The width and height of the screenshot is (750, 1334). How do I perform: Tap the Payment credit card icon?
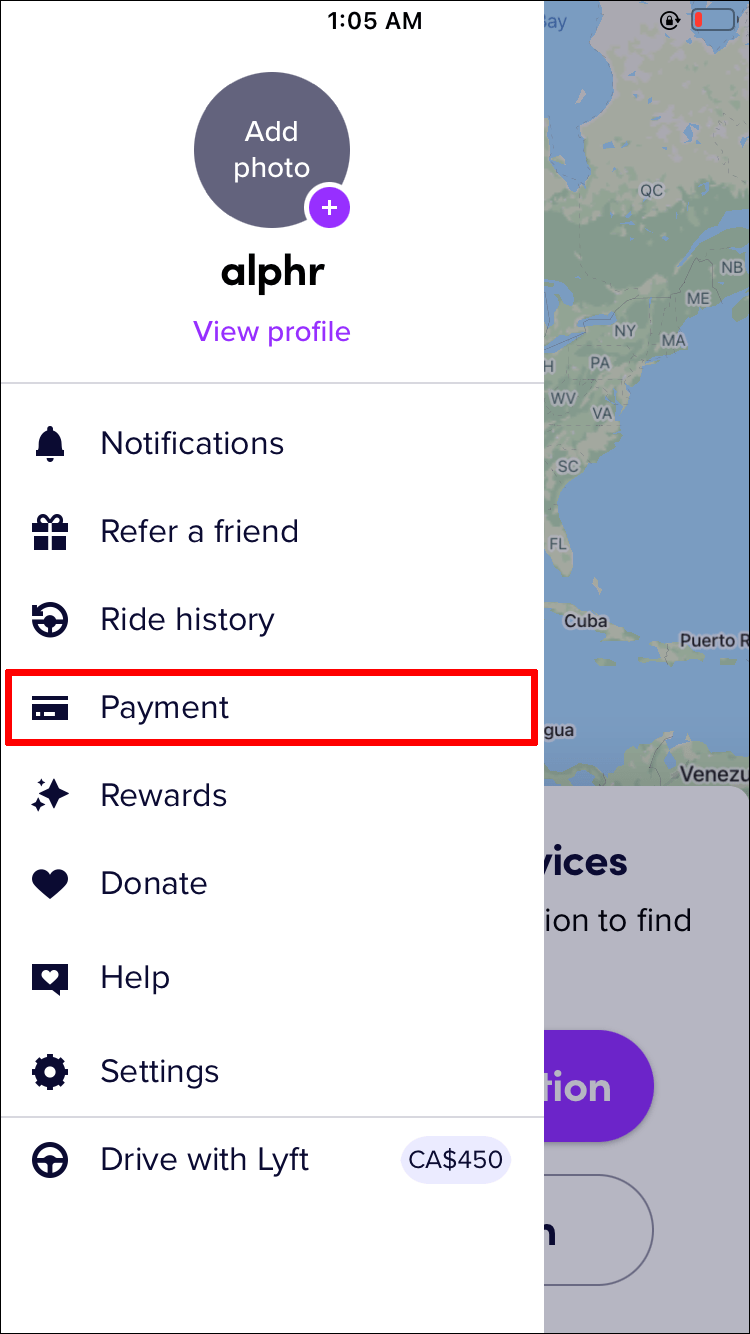pyautogui.click(x=49, y=707)
